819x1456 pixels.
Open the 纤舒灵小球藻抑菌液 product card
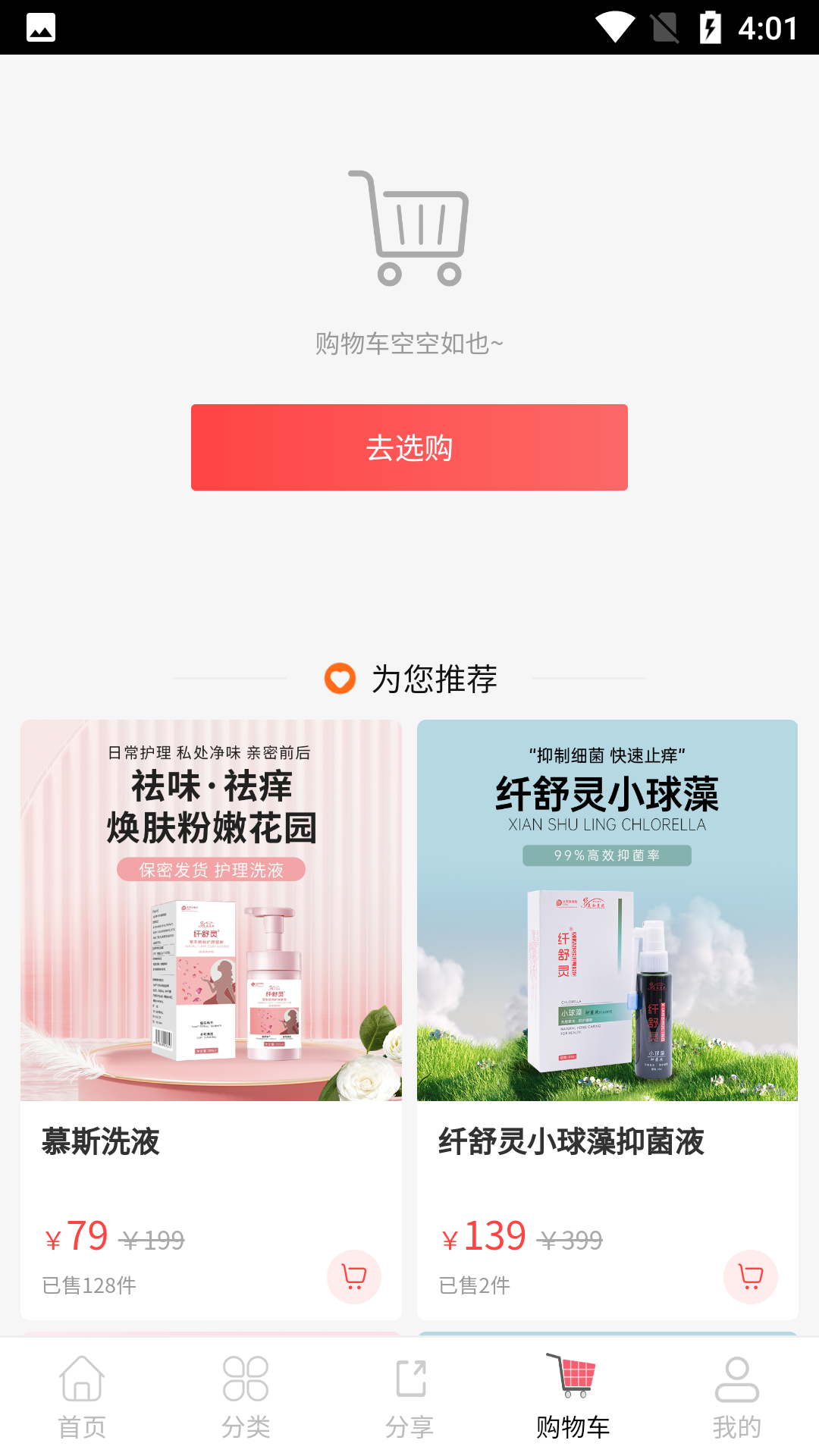(x=607, y=910)
